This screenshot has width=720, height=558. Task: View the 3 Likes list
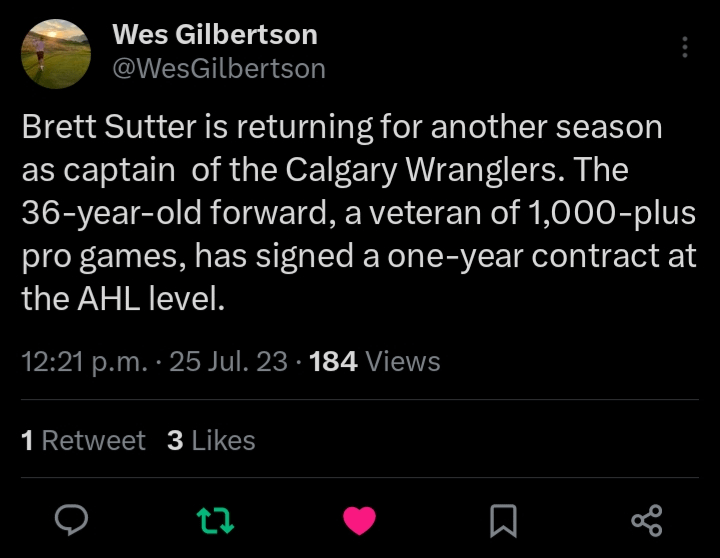[x=211, y=441]
